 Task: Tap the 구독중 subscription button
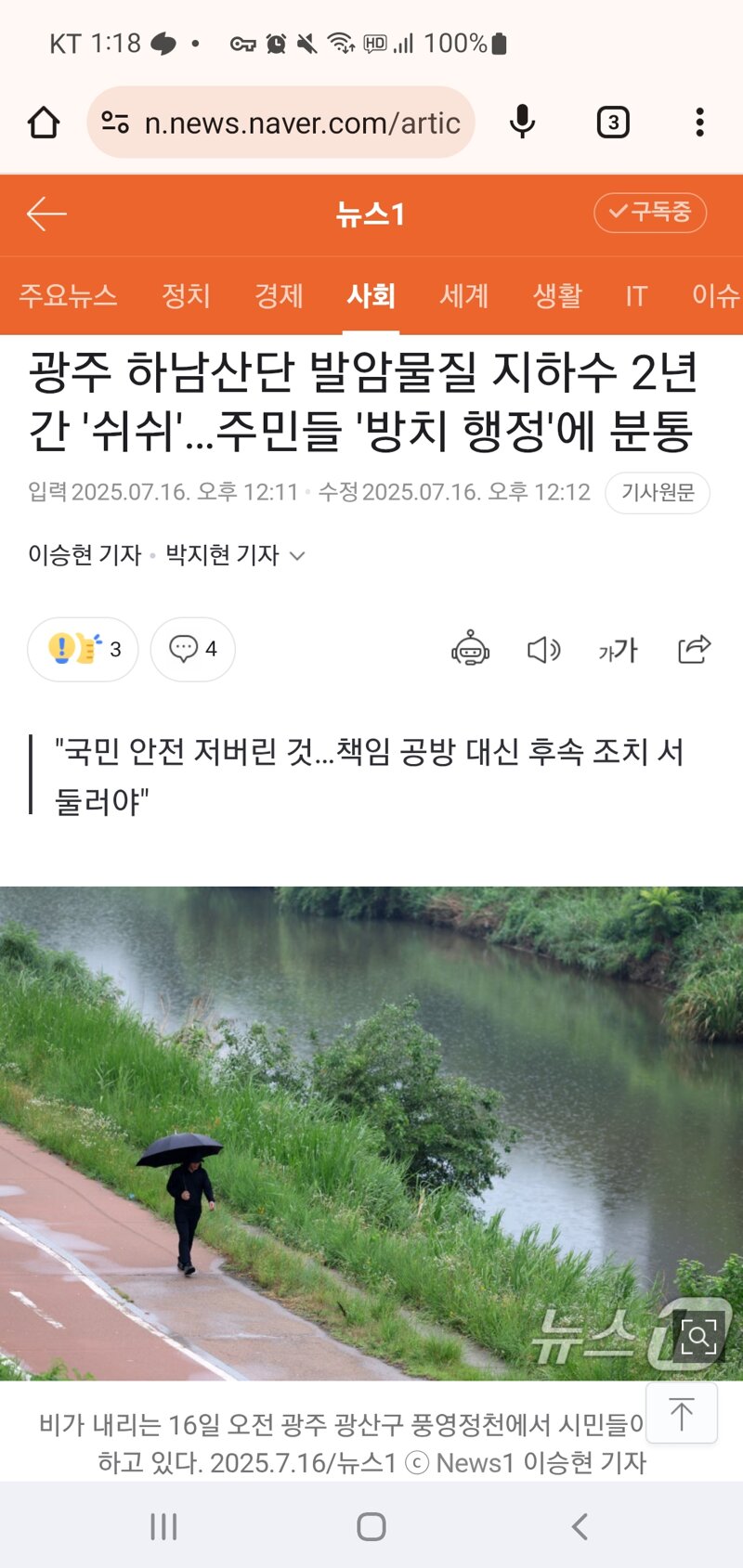[650, 213]
